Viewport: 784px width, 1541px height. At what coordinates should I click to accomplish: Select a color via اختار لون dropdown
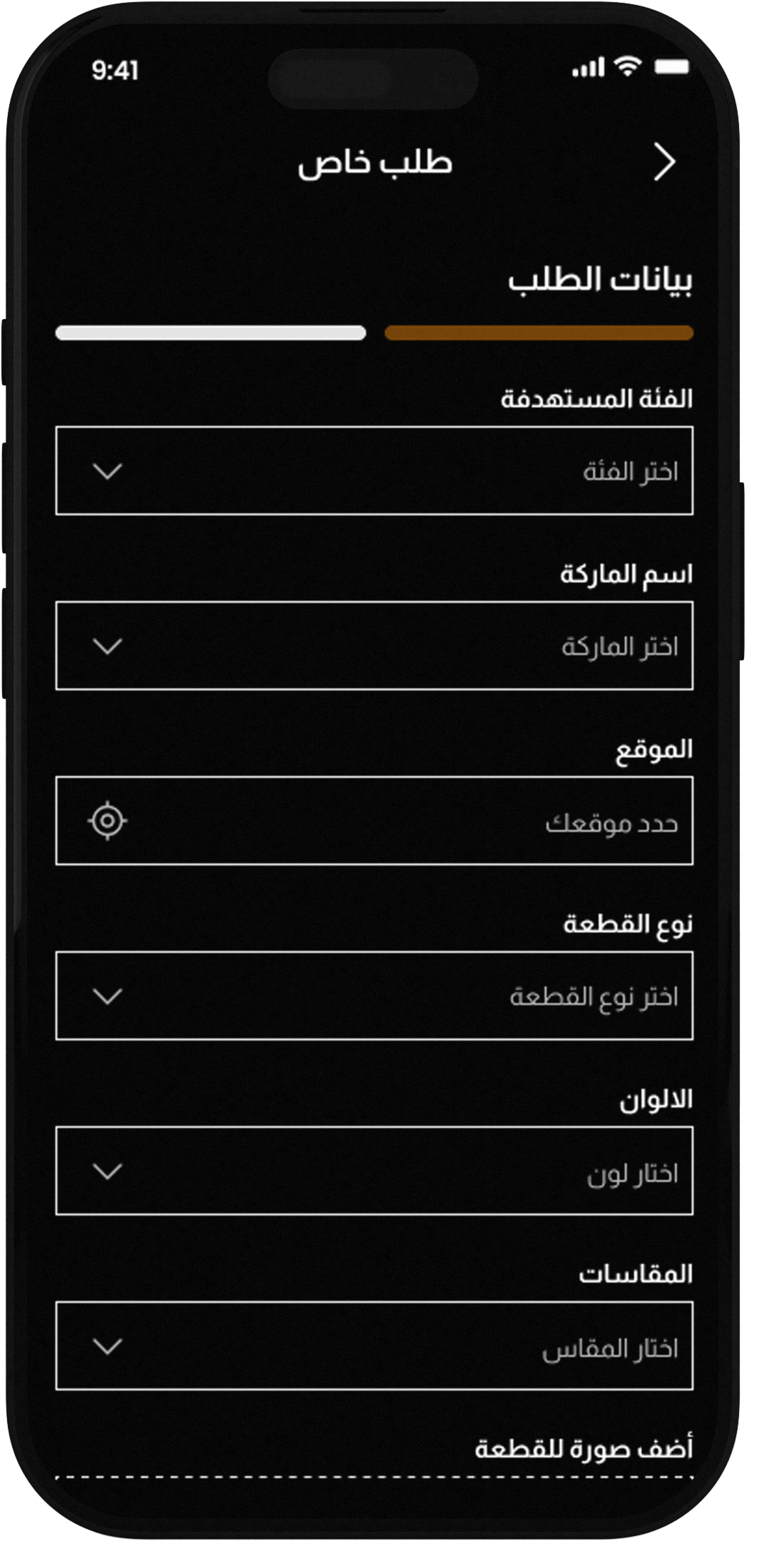[374, 1171]
